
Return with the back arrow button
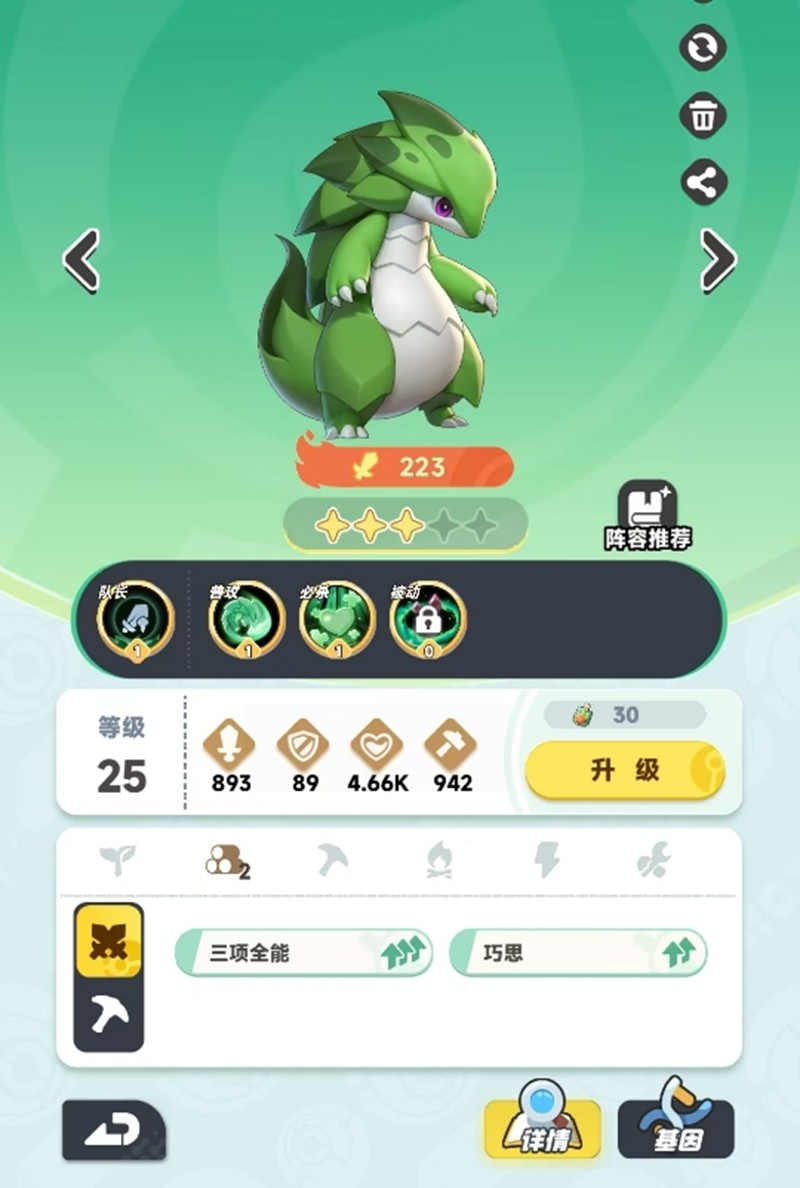tap(113, 1130)
